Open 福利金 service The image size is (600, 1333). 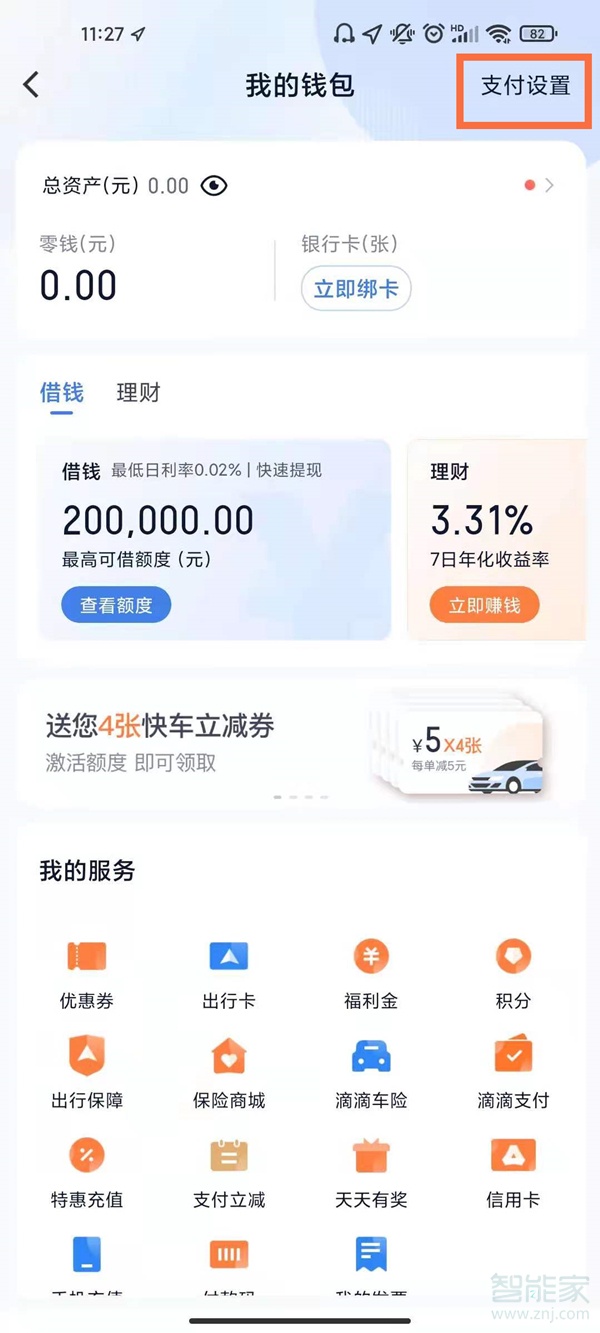click(371, 970)
